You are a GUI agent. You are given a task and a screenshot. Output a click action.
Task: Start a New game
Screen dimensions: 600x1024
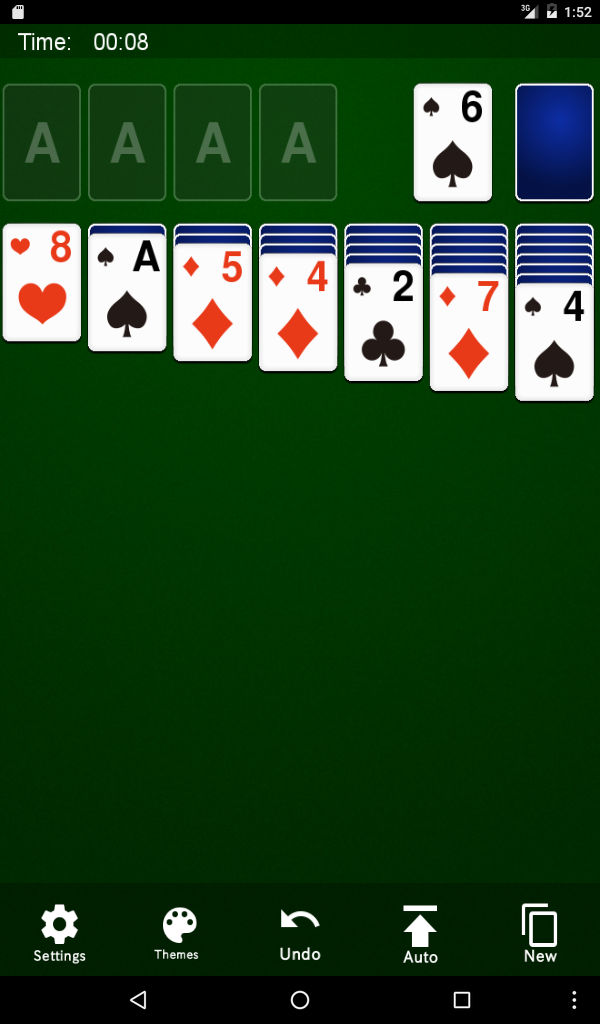pyautogui.click(x=540, y=933)
